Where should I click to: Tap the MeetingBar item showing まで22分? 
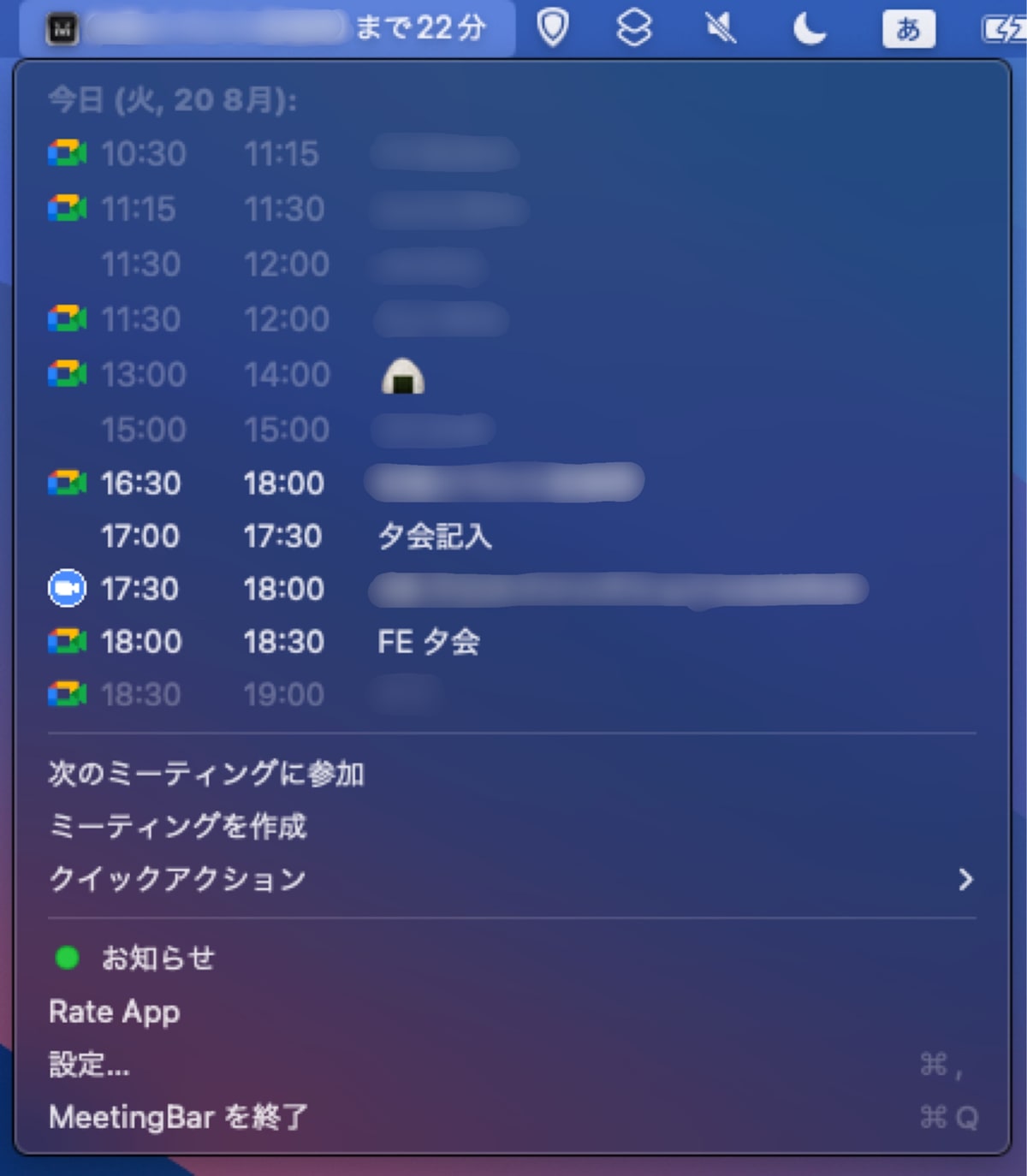pos(265,29)
